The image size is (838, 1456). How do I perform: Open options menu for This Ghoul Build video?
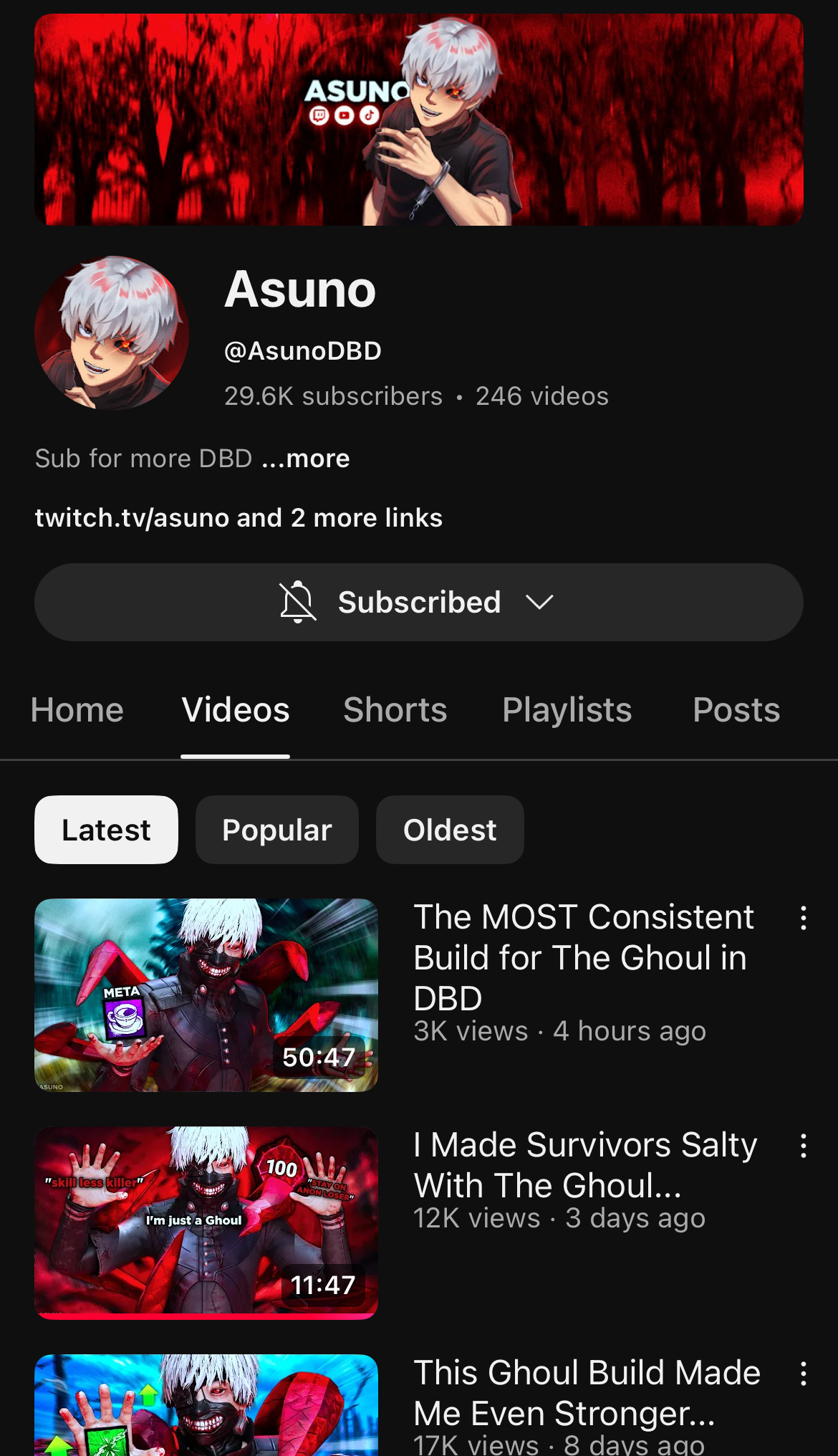point(804,1374)
